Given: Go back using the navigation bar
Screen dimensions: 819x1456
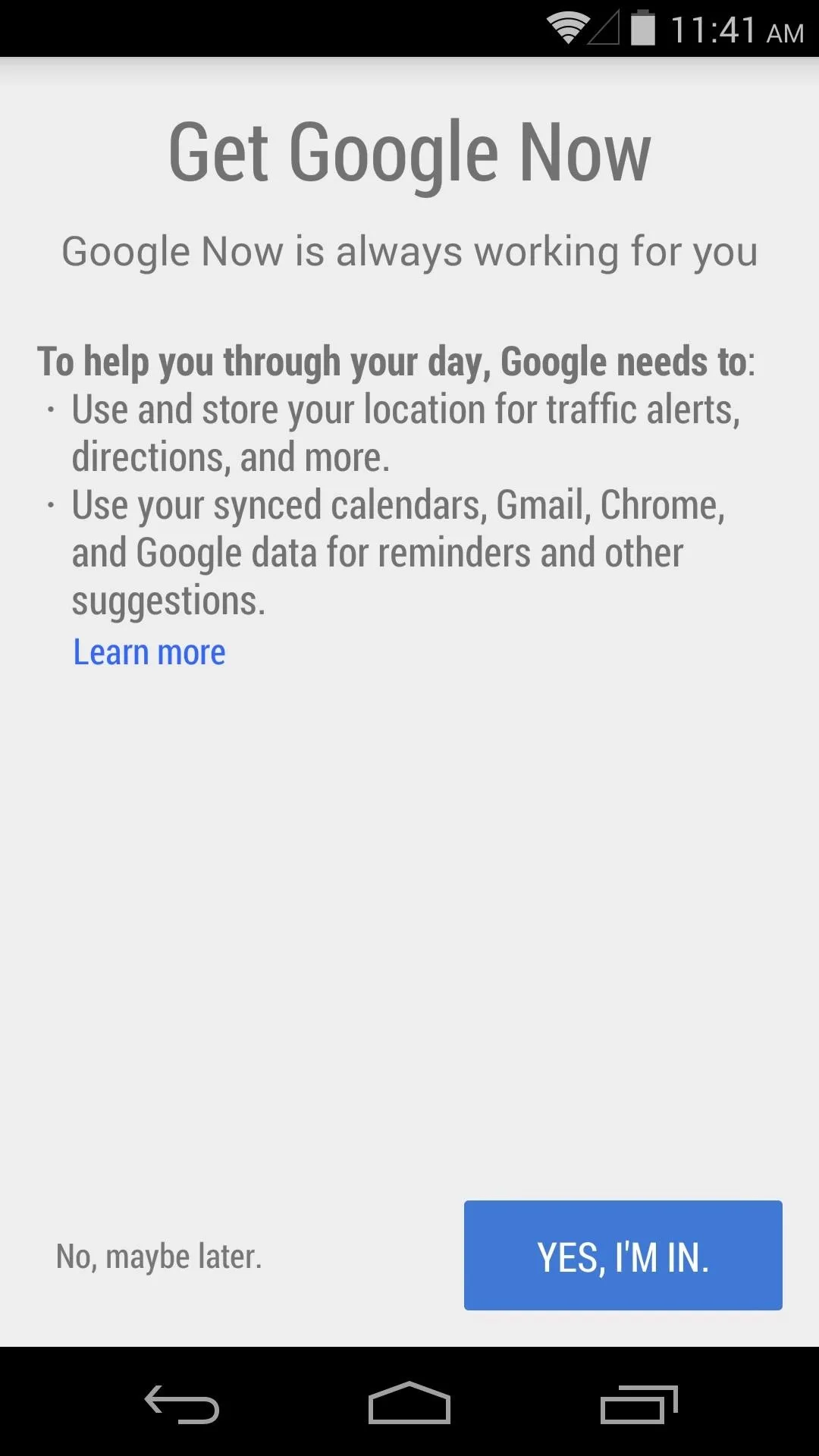Looking at the screenshot, I should click(182, 1404).
